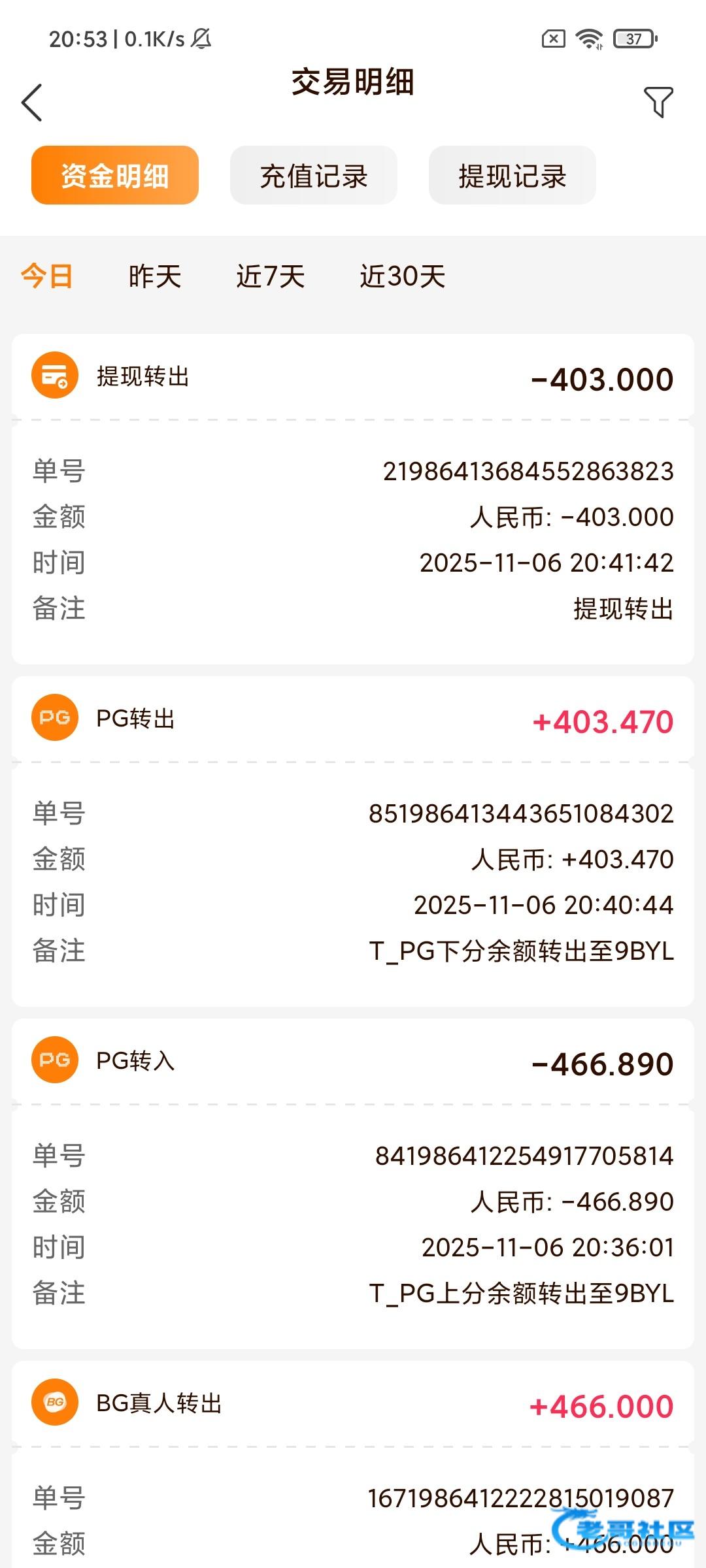Viewport: 706px width, 1568px height.
Task: Show 近7天 transactions
Action: click(271, 276)
